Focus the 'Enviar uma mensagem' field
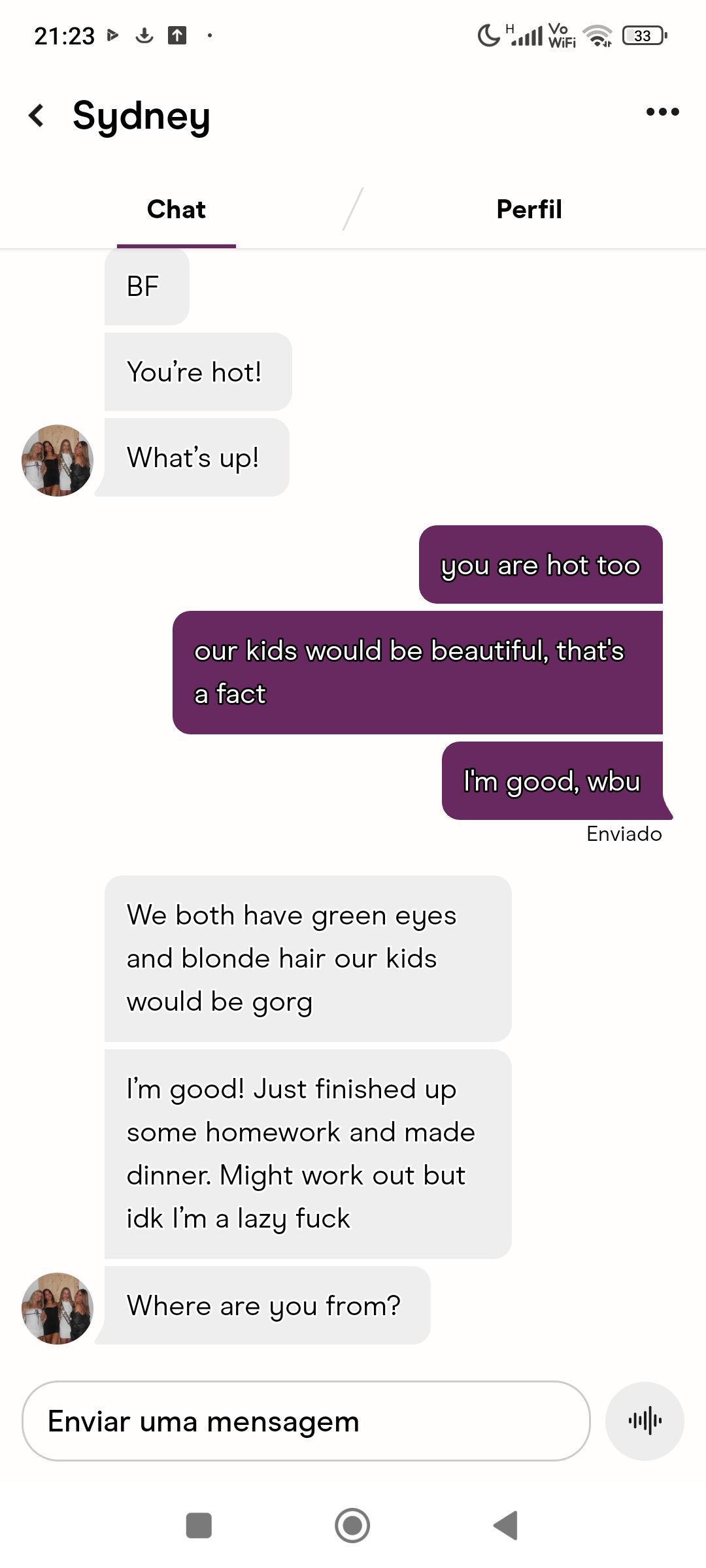The width and height of the screenshot is (706, 1568). click(306, 1421)
